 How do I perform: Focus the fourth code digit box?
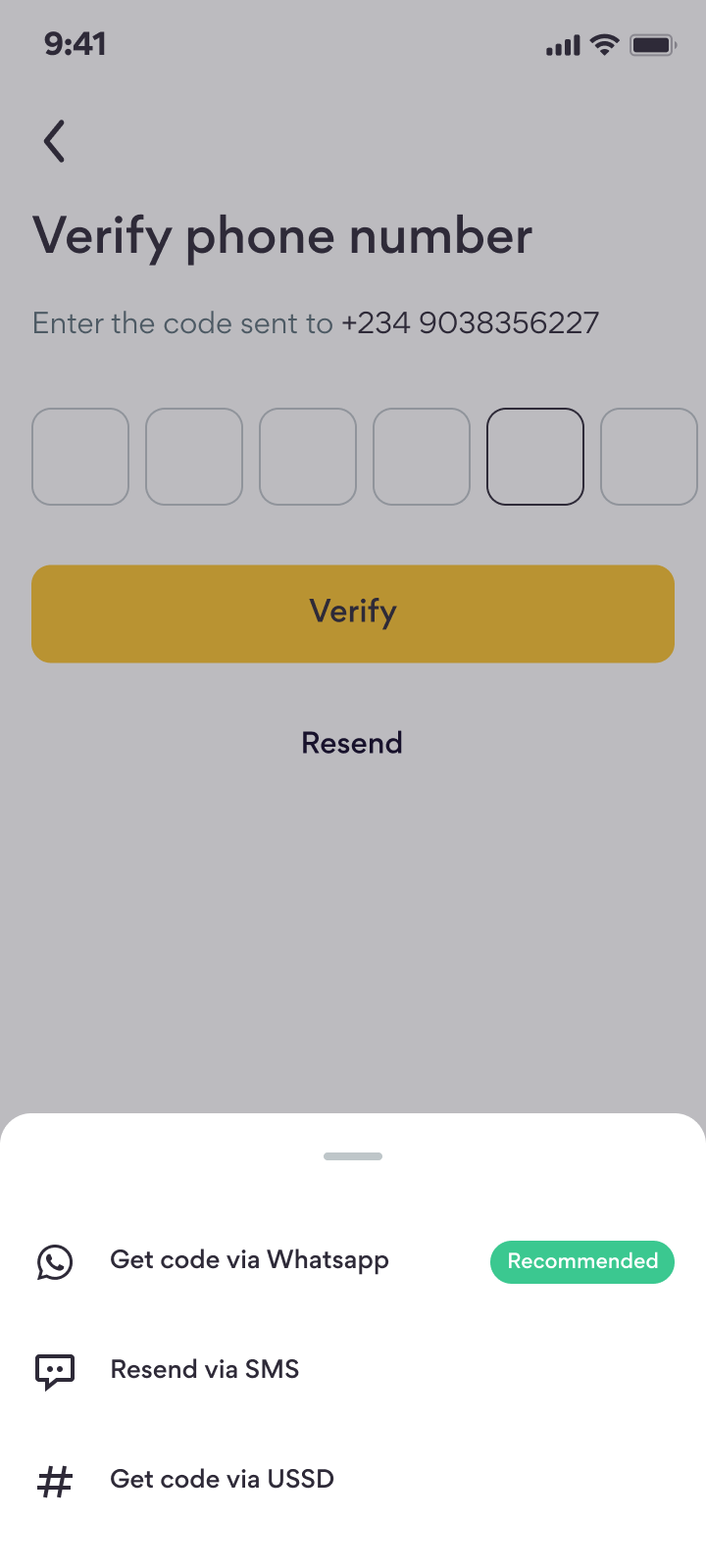pyautogui.click(x=422, y=457)
